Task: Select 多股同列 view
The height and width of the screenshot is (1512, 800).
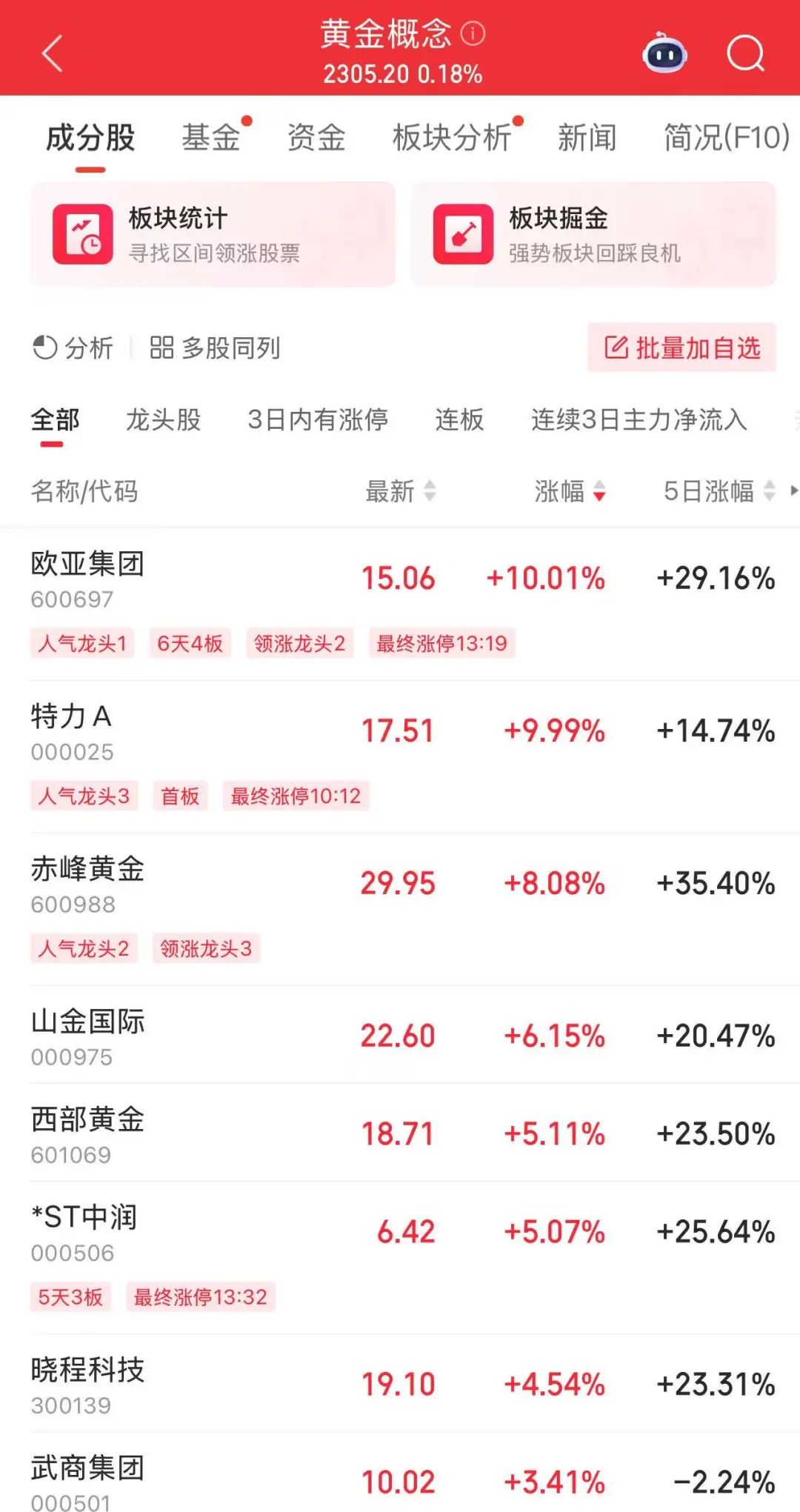Action: pyautogui.click(x=215, y=347)
